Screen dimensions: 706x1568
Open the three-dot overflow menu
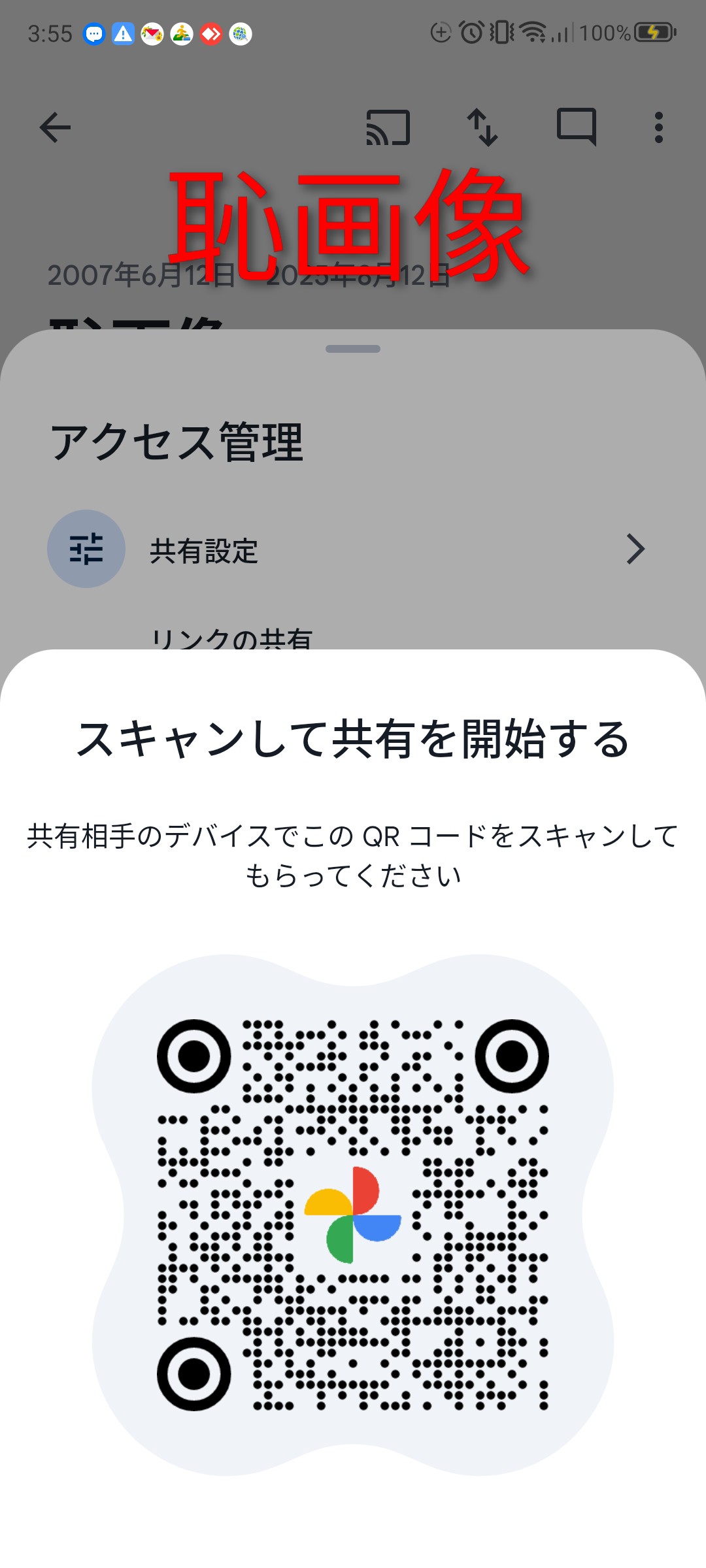tap(658, 127)
